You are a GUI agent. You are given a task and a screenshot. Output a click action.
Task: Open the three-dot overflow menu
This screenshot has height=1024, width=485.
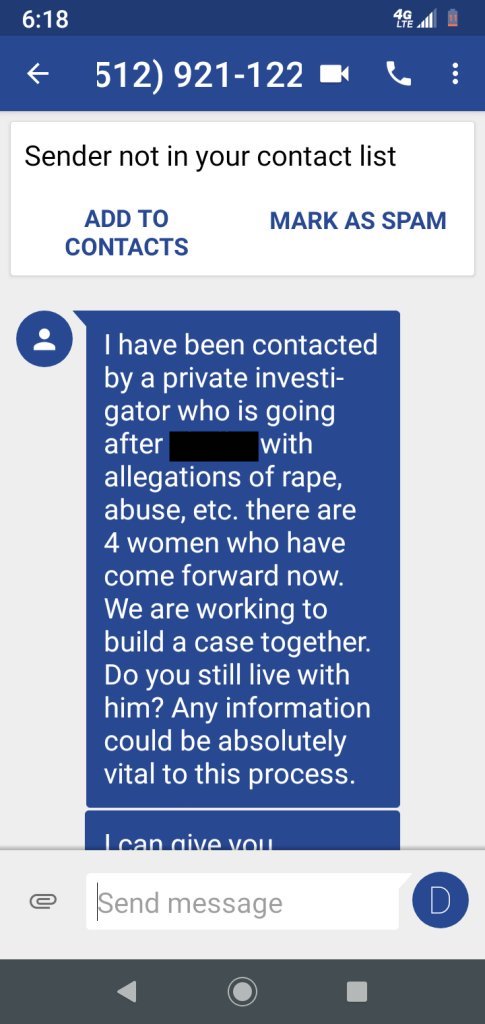[455, 74]
